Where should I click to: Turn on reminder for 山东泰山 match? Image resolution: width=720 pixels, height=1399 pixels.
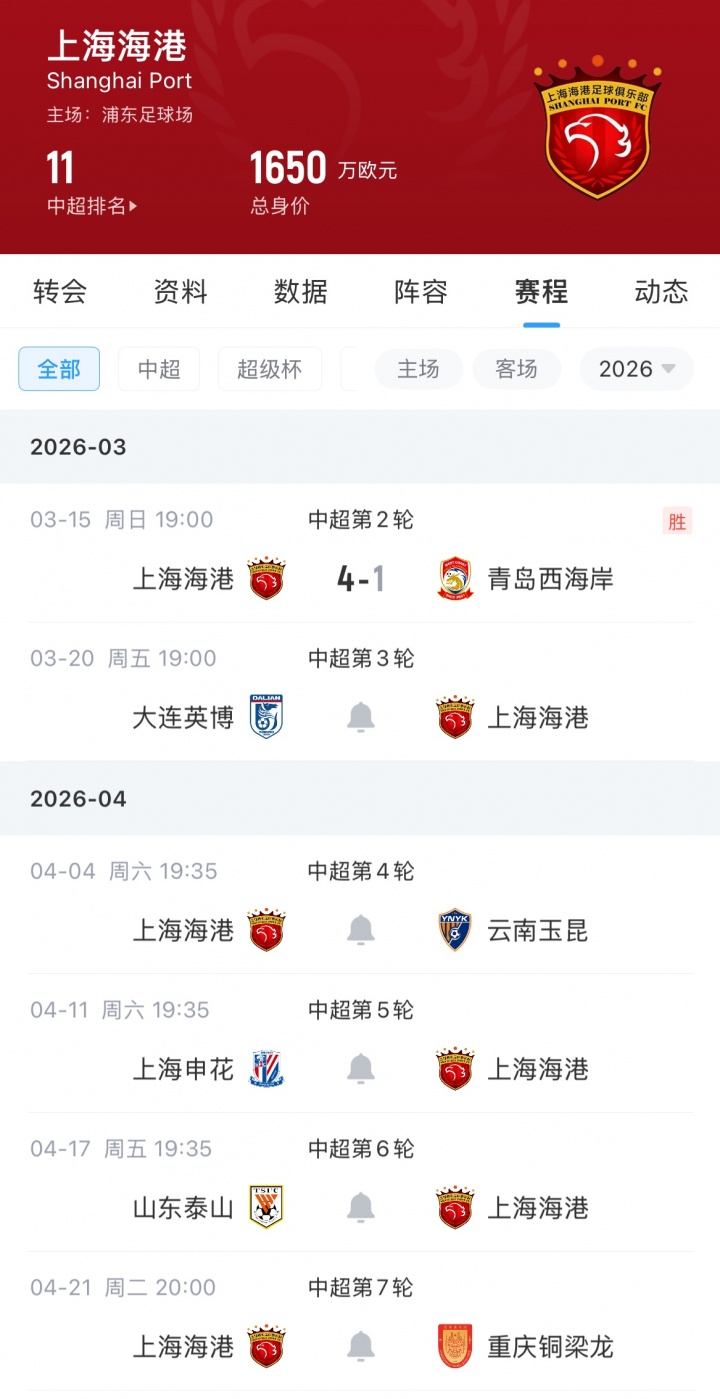coord(360,1208)
